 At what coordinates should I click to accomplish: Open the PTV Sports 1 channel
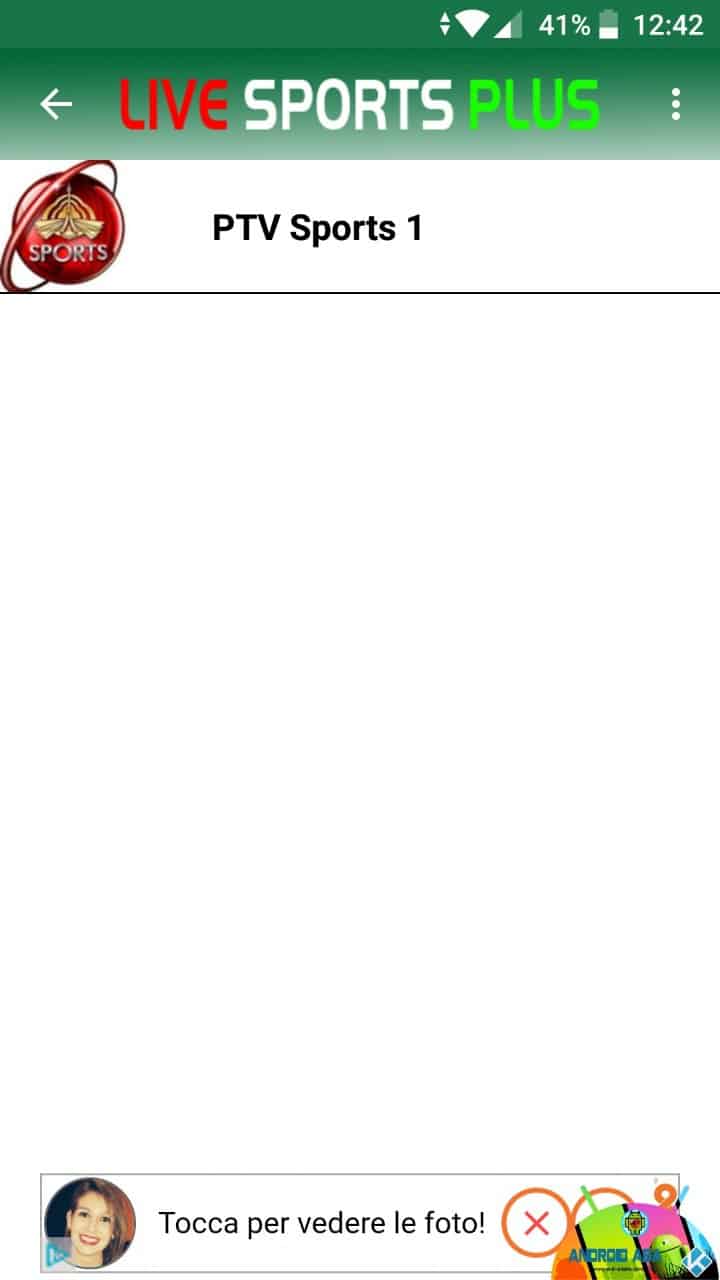(x=317, y=228)
